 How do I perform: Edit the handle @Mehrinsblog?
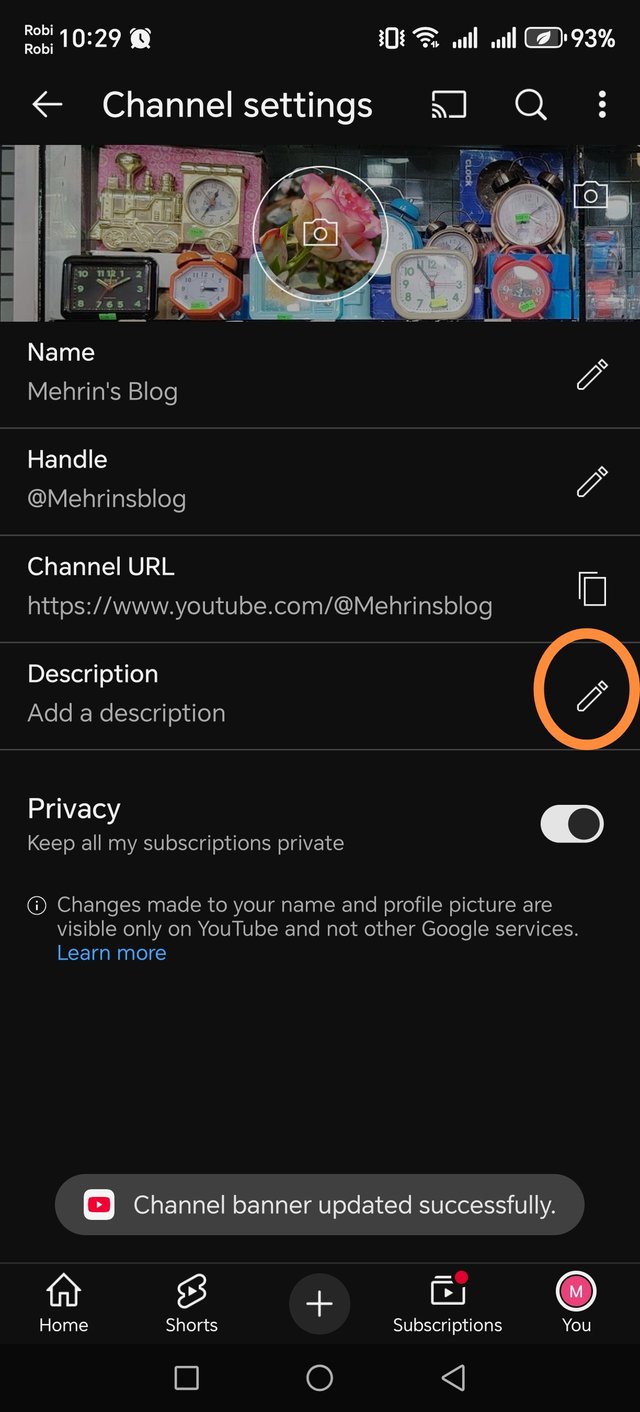[592, 481]
